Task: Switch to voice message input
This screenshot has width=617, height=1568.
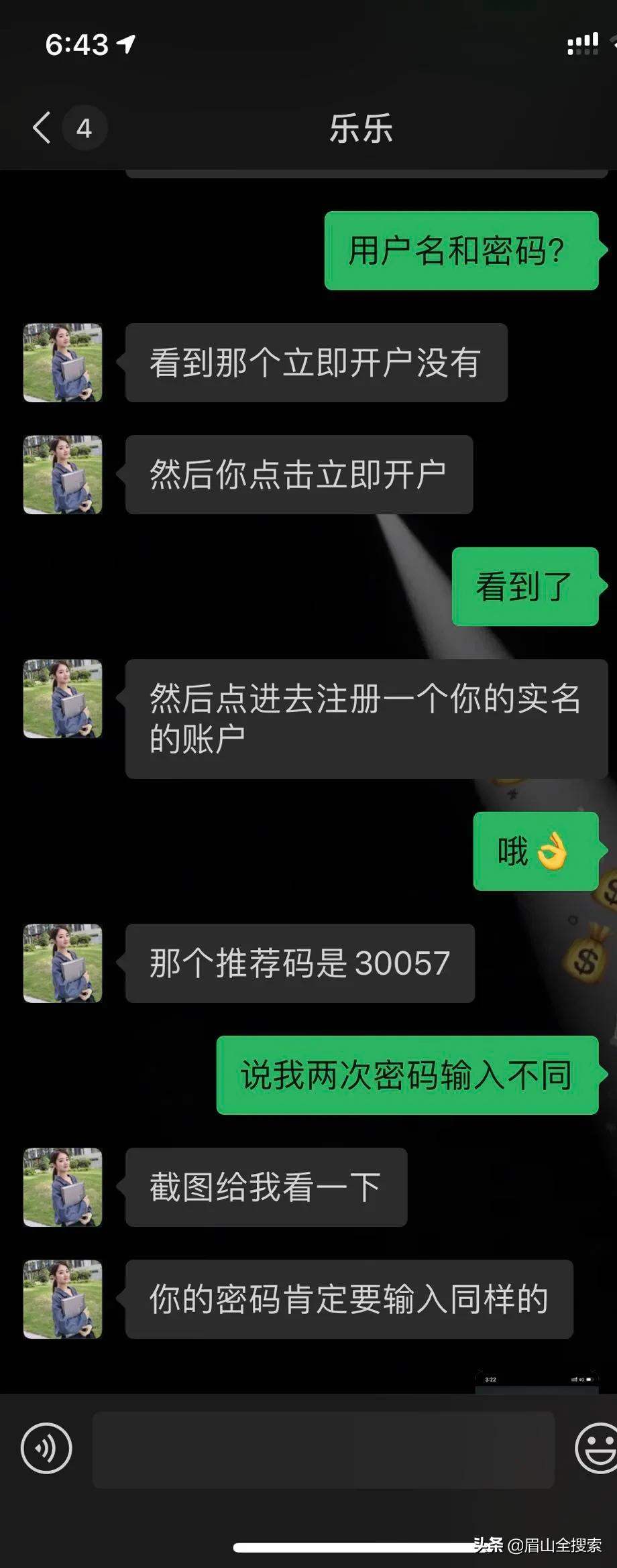Action: click(x=46, y=1448)
